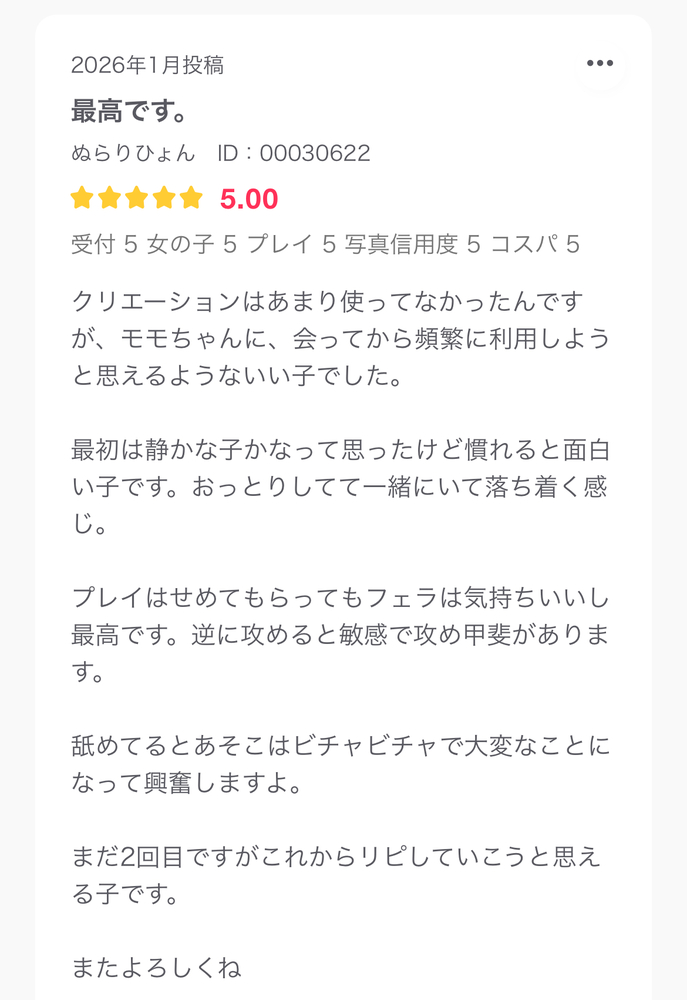
Task: Open the three-dot menu on this review
Action: [600, 63]
